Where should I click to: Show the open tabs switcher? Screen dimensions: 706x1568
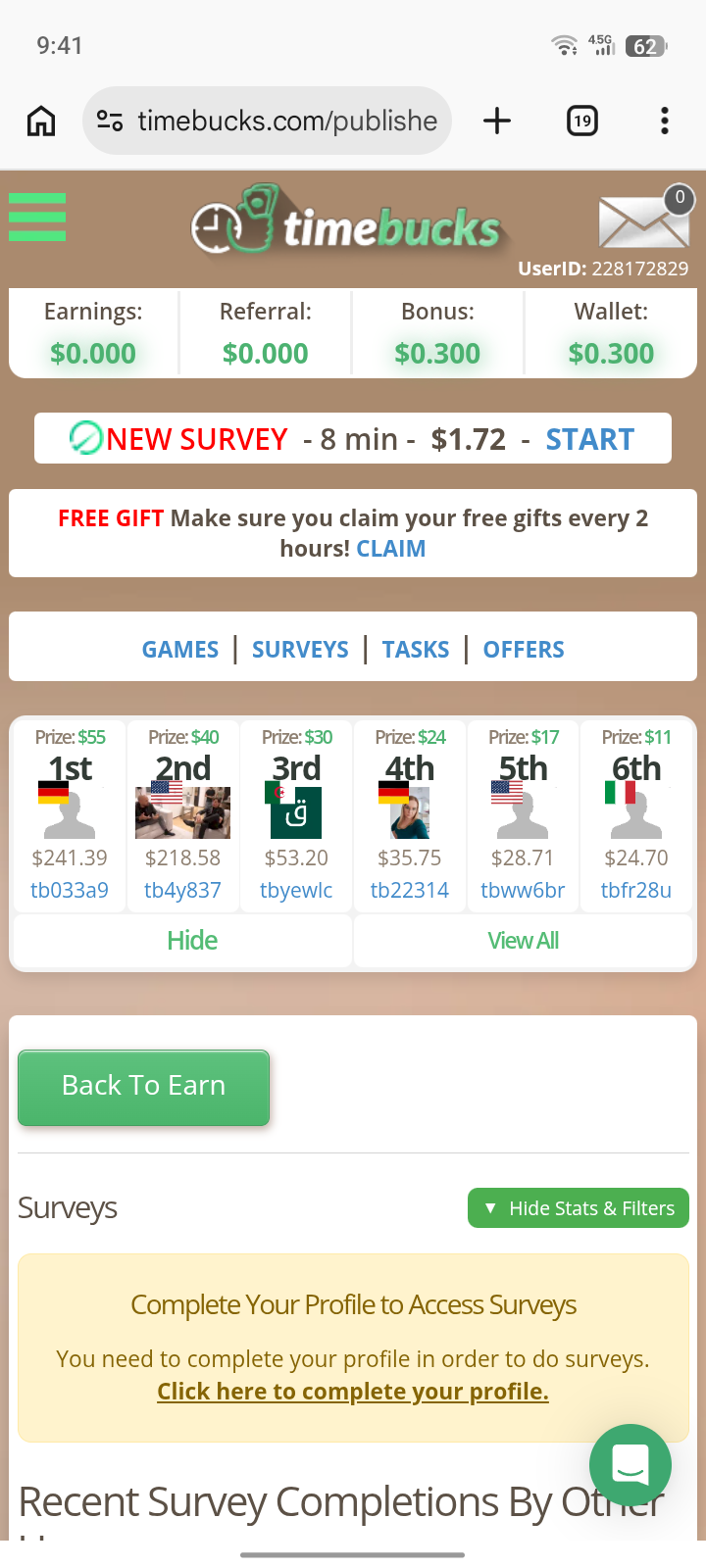(582, 121)
